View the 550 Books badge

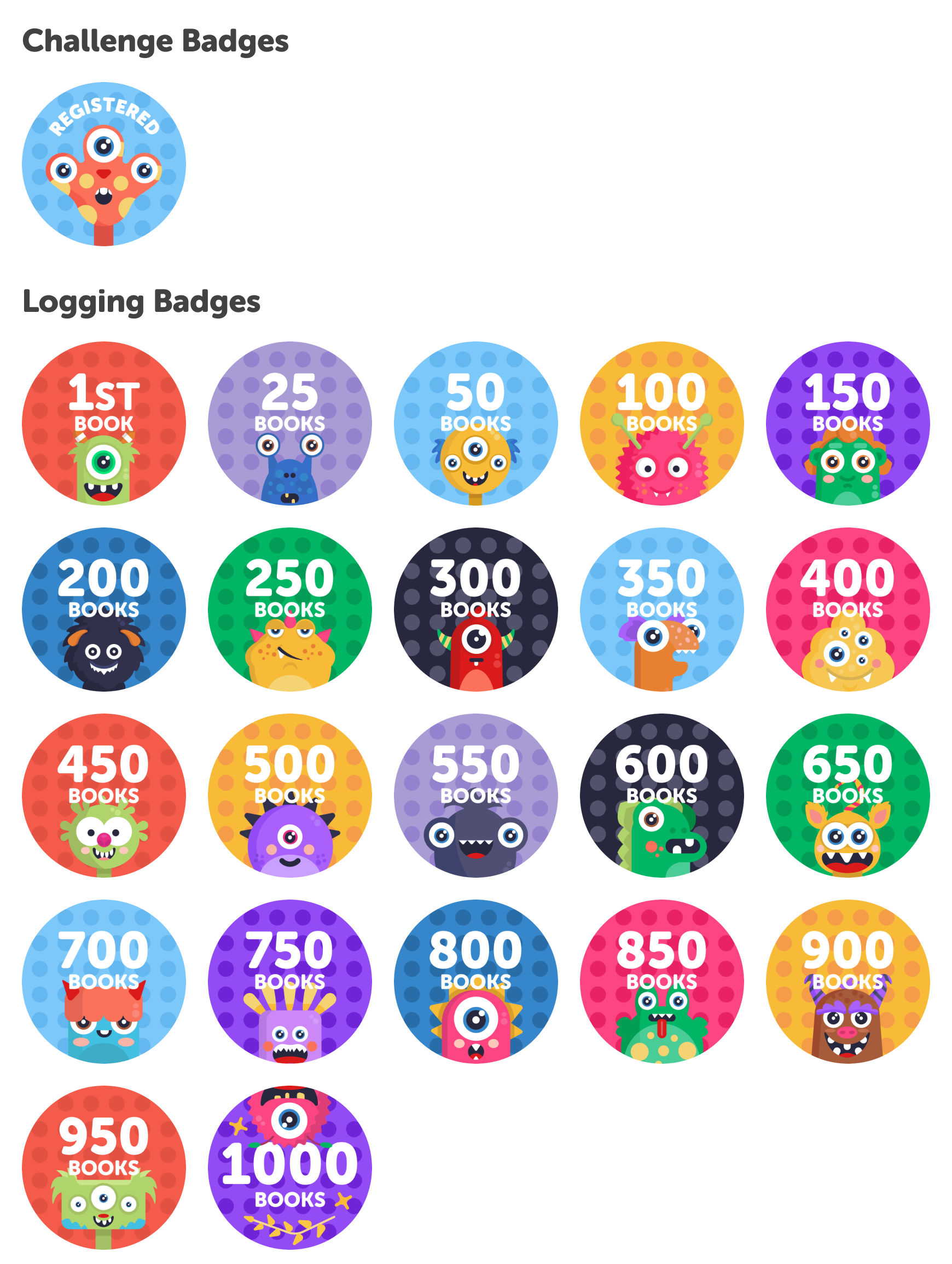pos(475,796)
